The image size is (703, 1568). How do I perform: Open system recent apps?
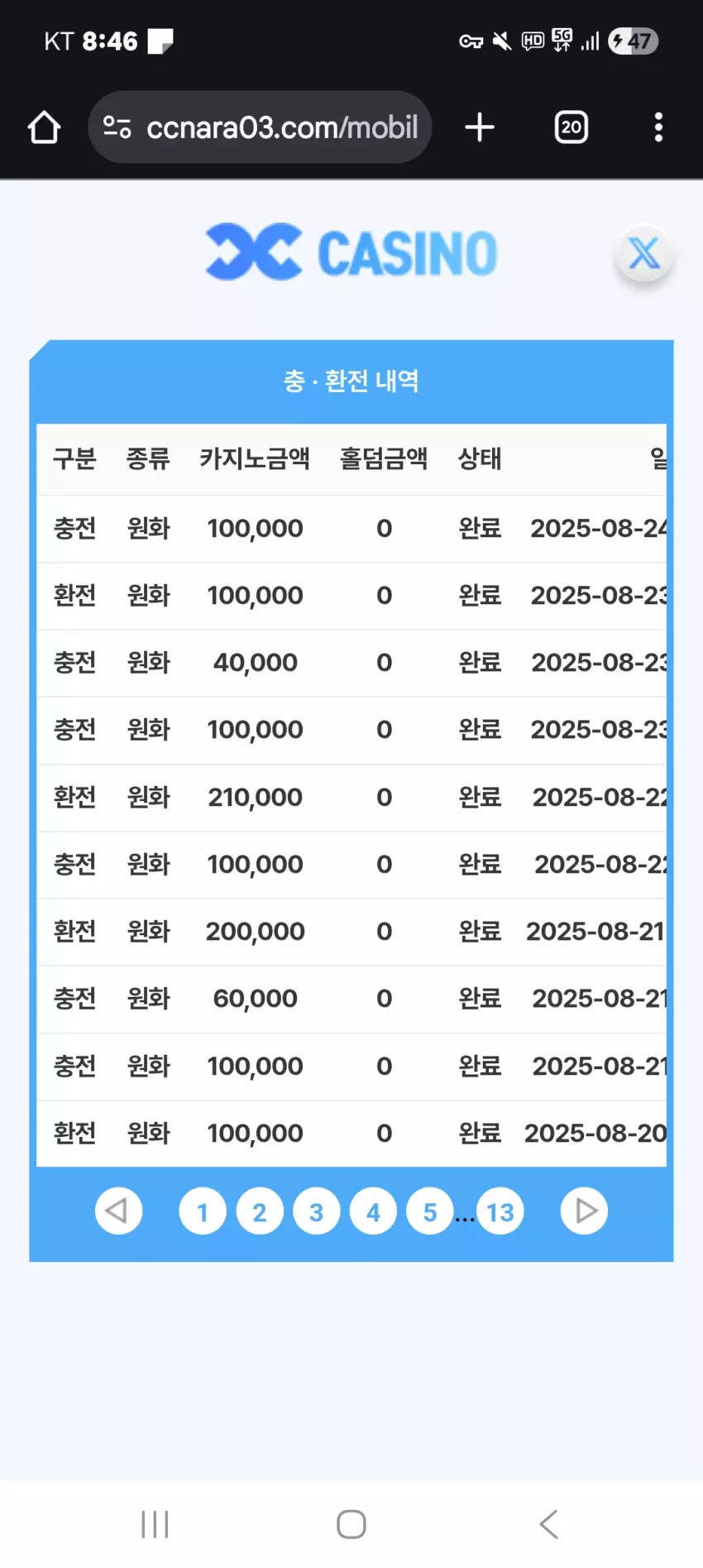coord(155,1523)
